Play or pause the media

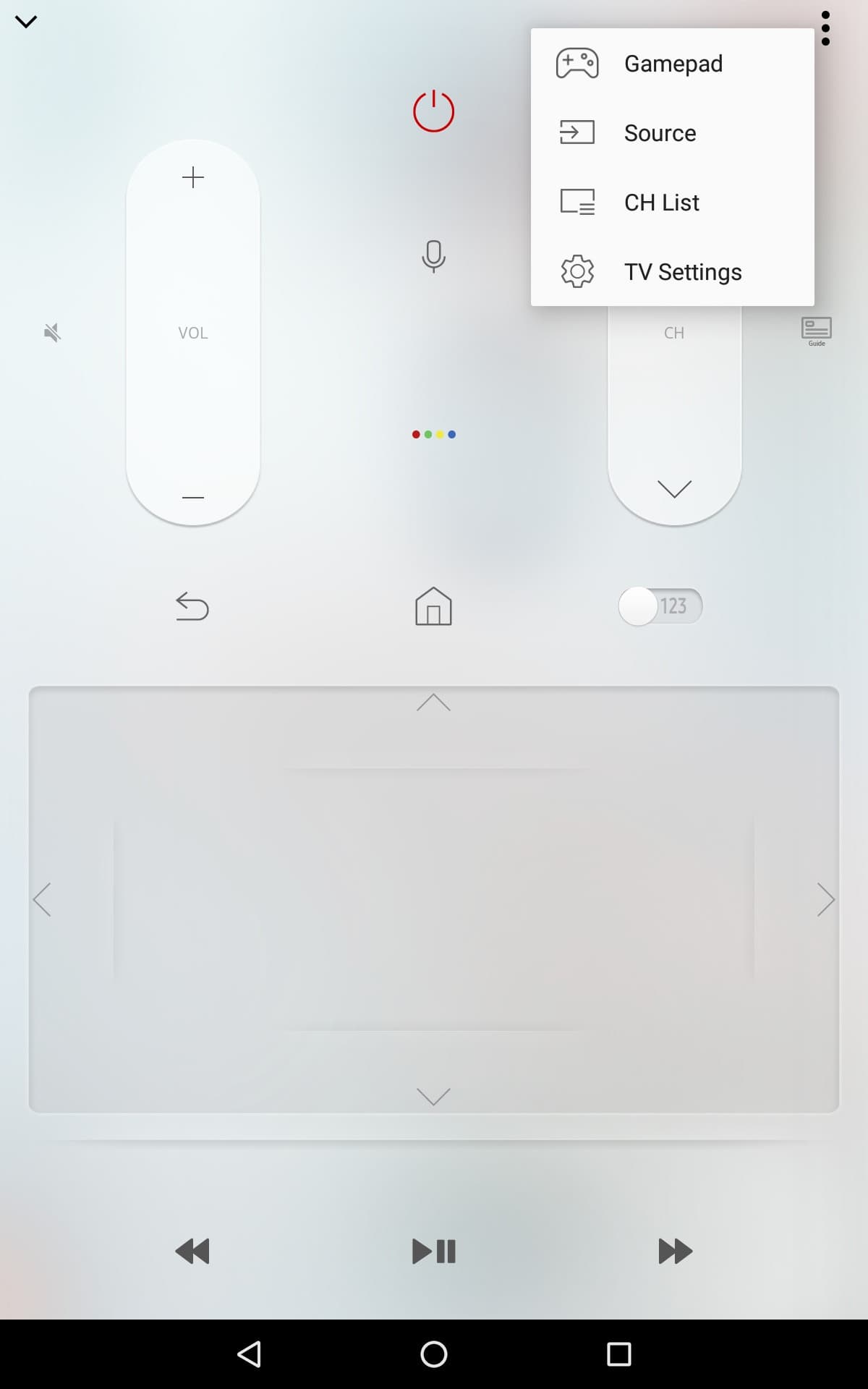[x=433, y=1251]
